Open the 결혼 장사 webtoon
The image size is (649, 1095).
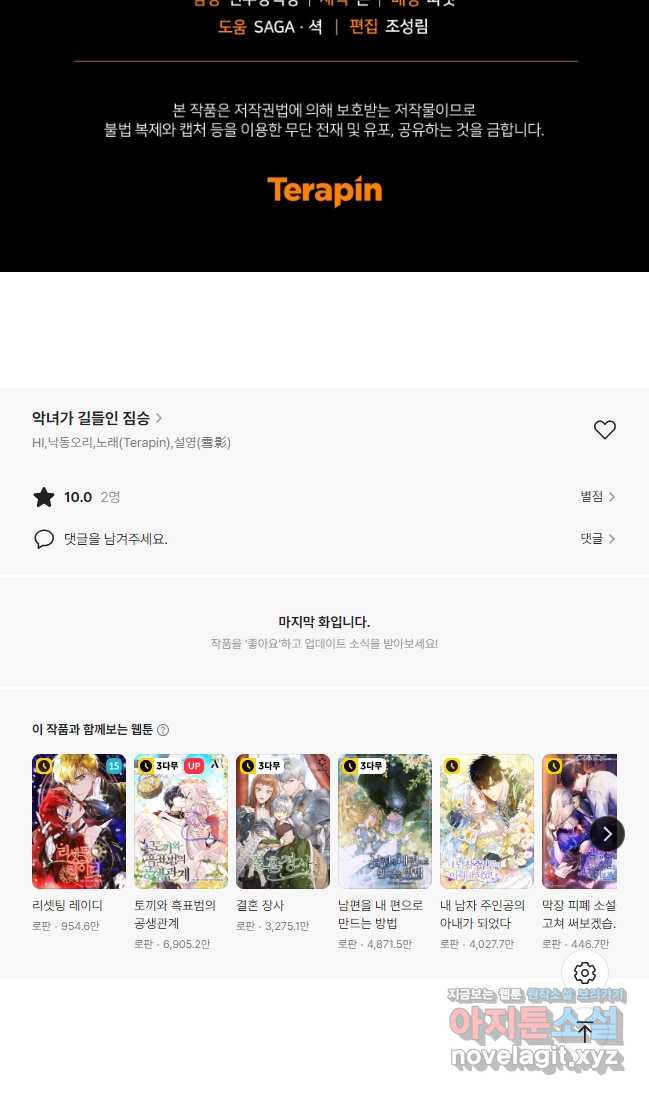coord(283,822)
